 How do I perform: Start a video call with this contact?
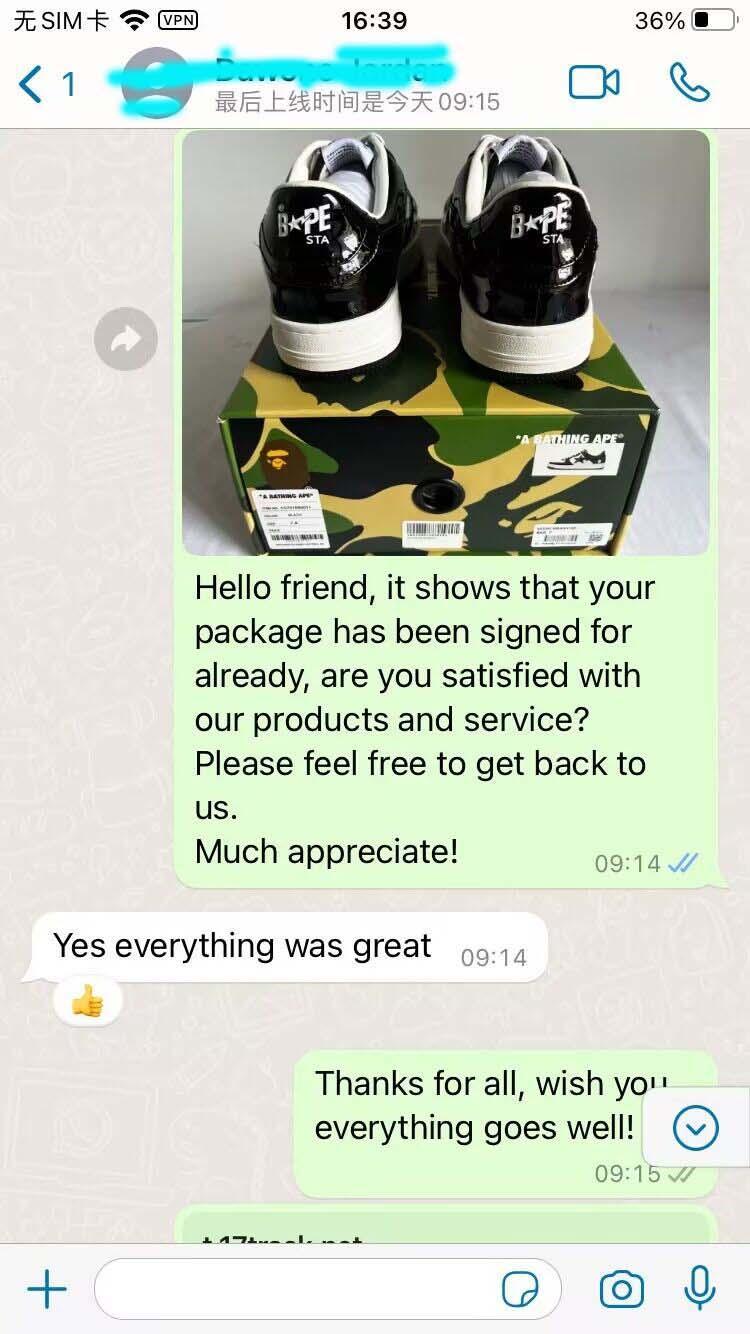(594, 83)
